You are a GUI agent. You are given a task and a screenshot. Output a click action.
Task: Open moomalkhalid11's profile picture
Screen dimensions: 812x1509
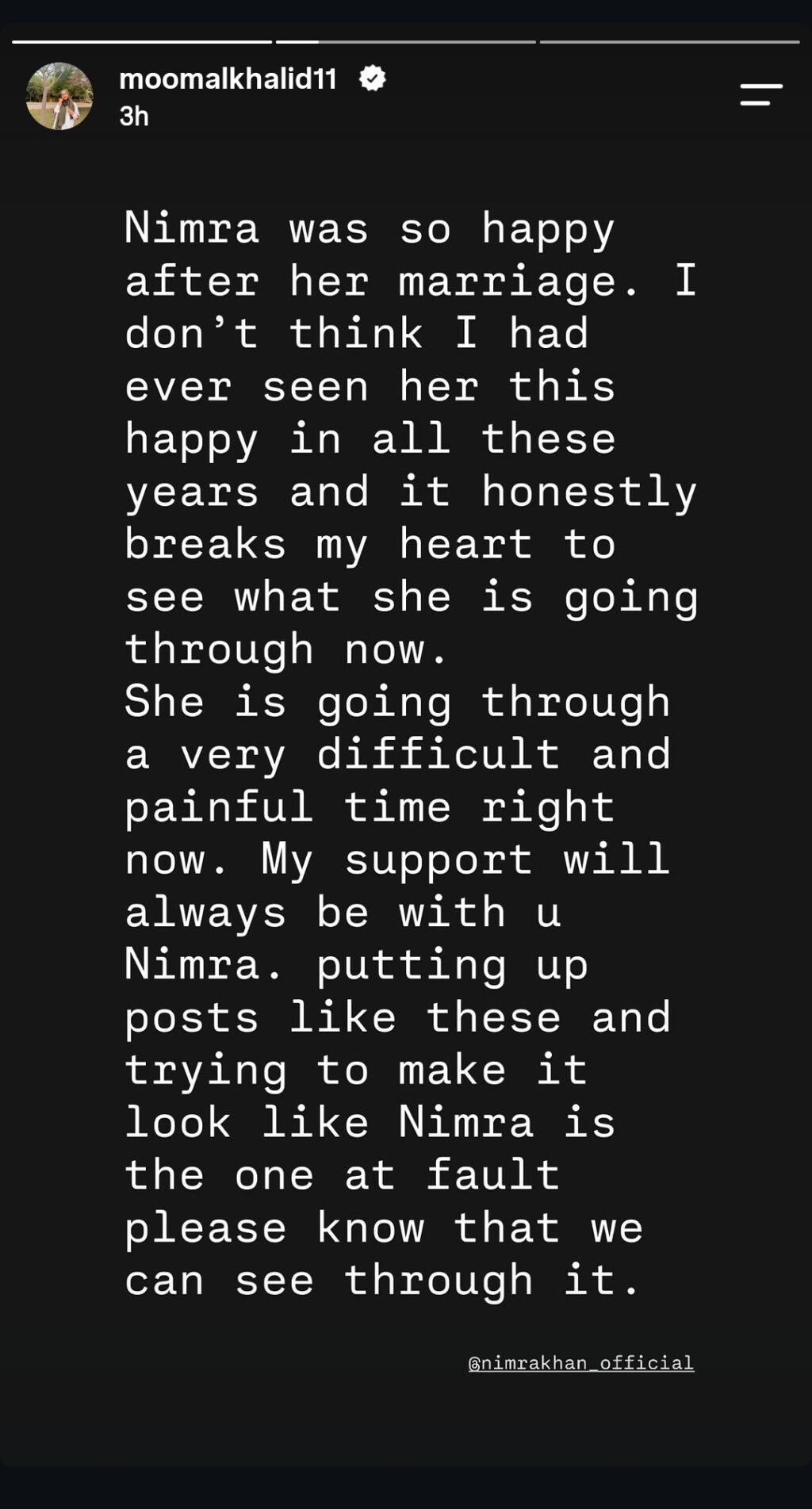tap(59, 97)
